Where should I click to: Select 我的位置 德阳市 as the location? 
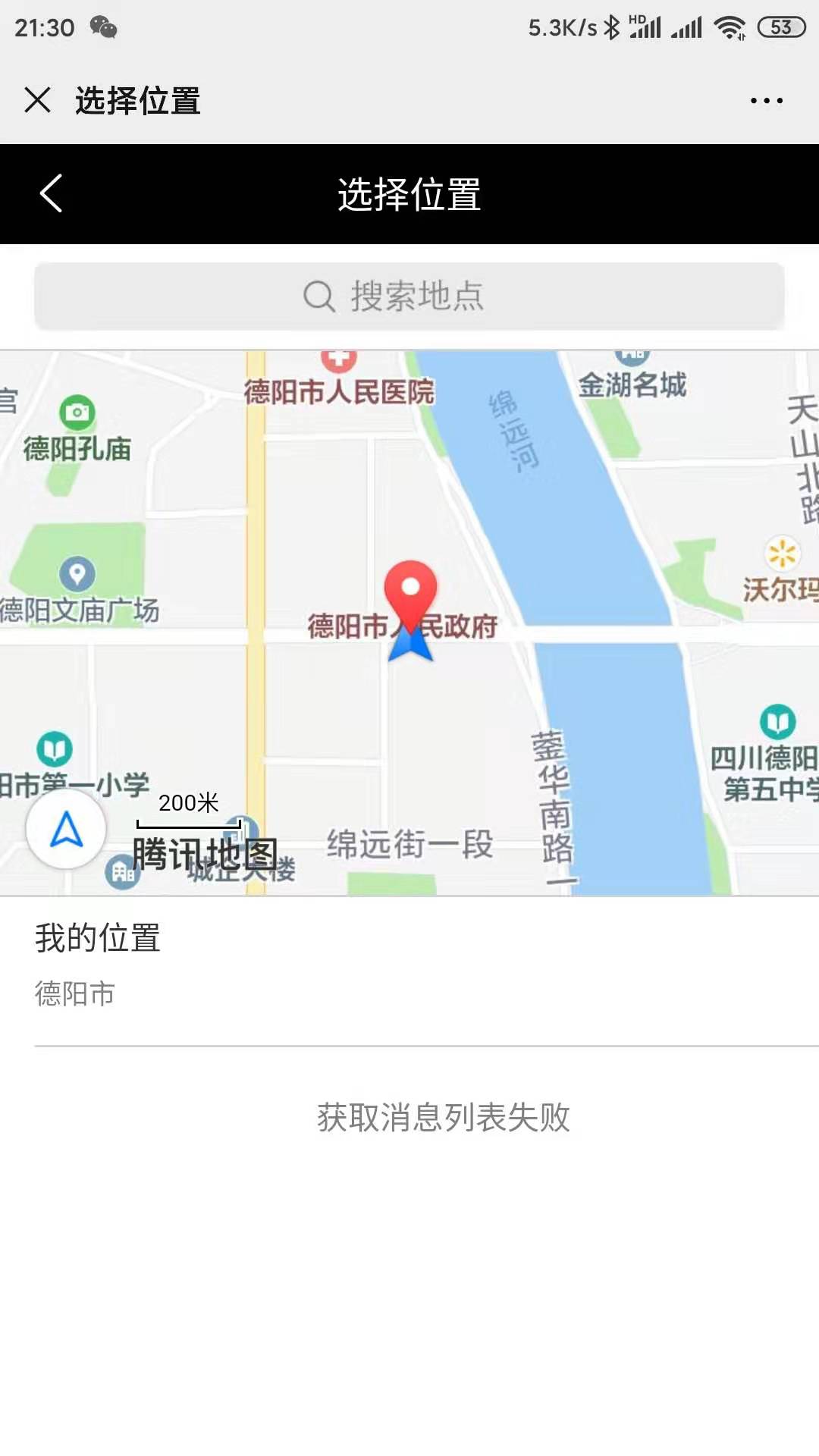point(409,963)
